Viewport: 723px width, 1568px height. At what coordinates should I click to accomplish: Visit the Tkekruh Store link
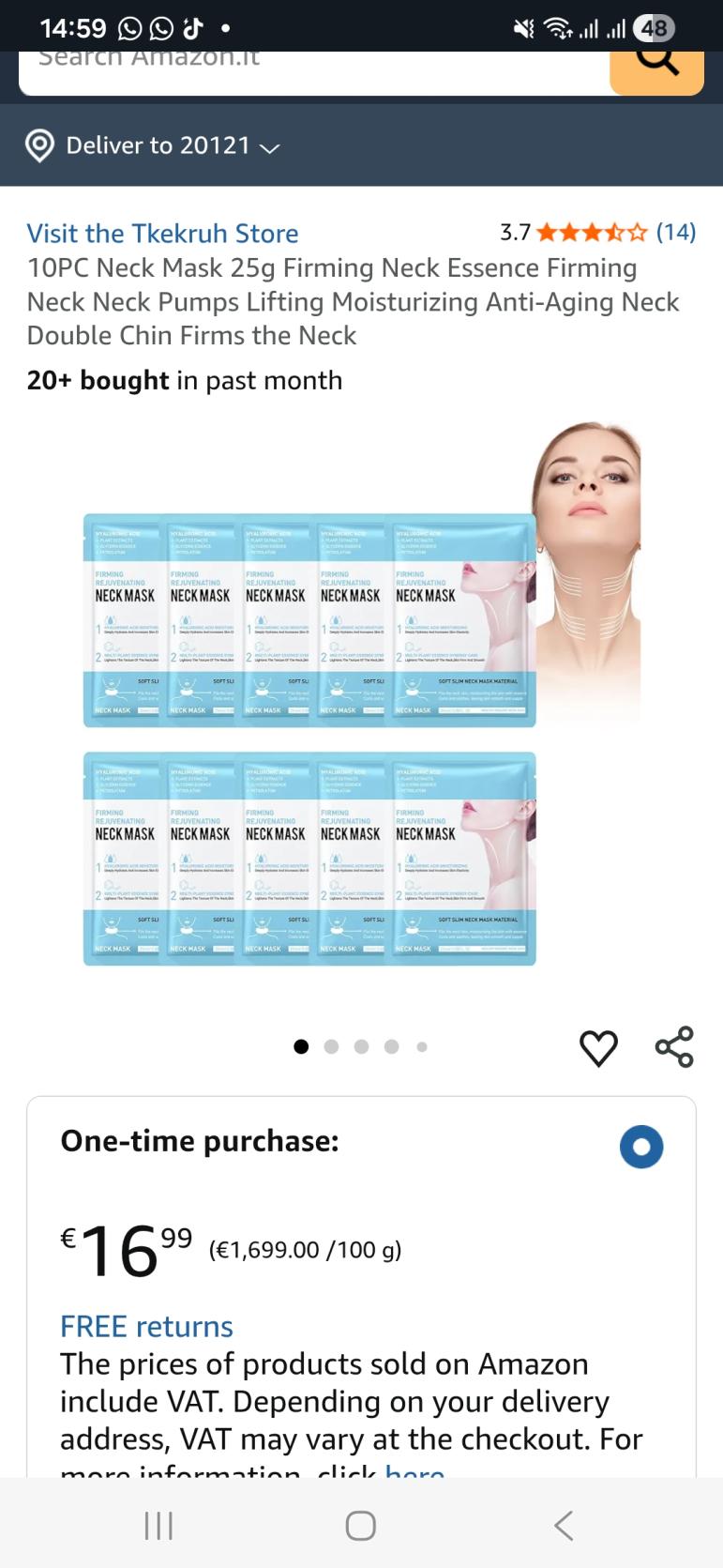click(x=162, y=233)
